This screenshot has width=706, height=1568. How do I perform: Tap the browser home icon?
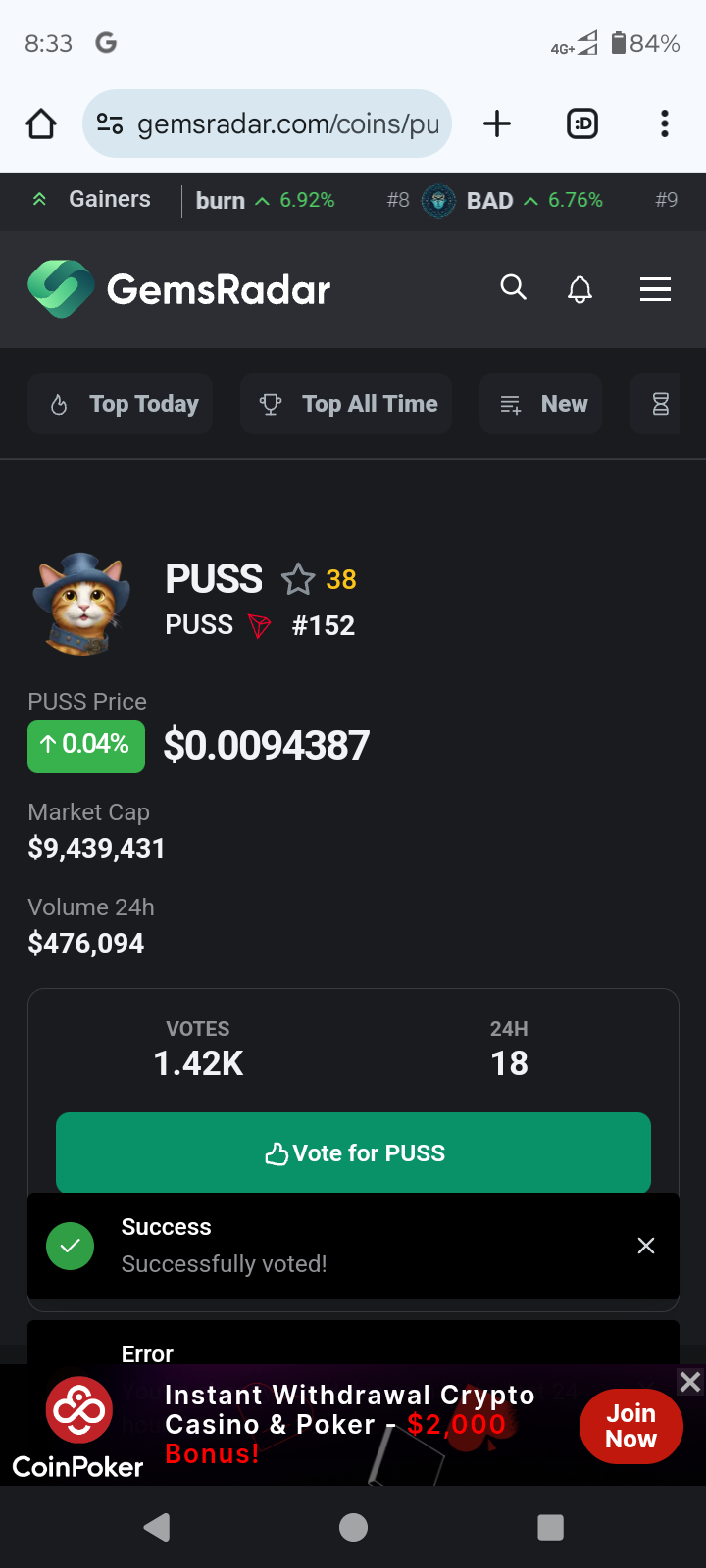41,124
